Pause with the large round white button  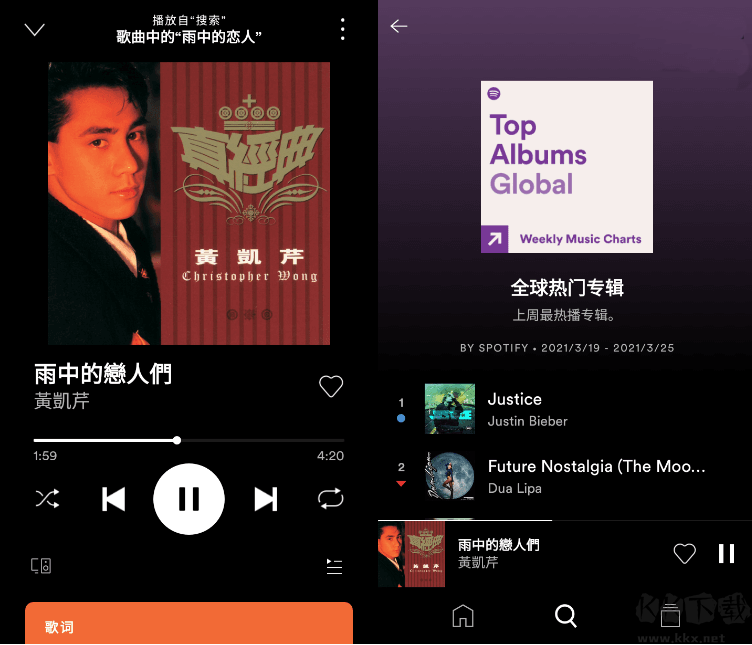coord(189,499)
